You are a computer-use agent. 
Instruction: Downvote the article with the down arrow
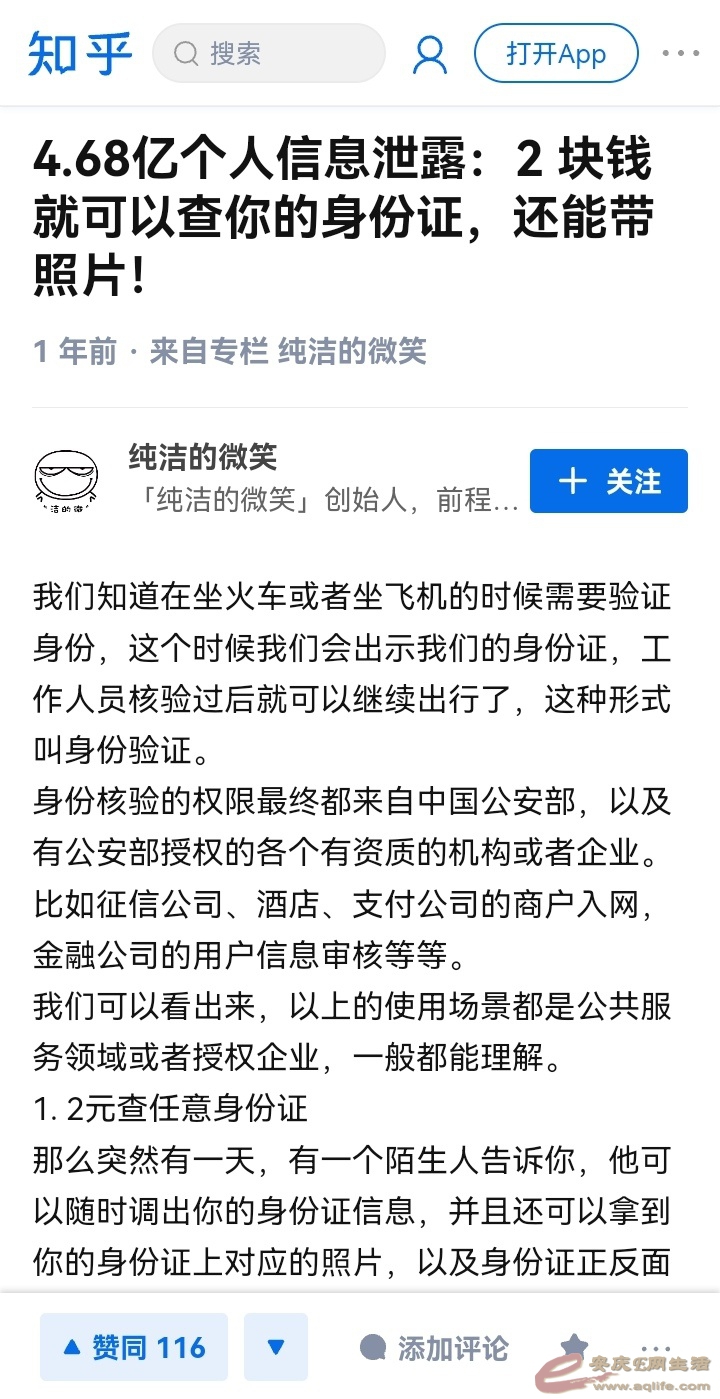276,1347
